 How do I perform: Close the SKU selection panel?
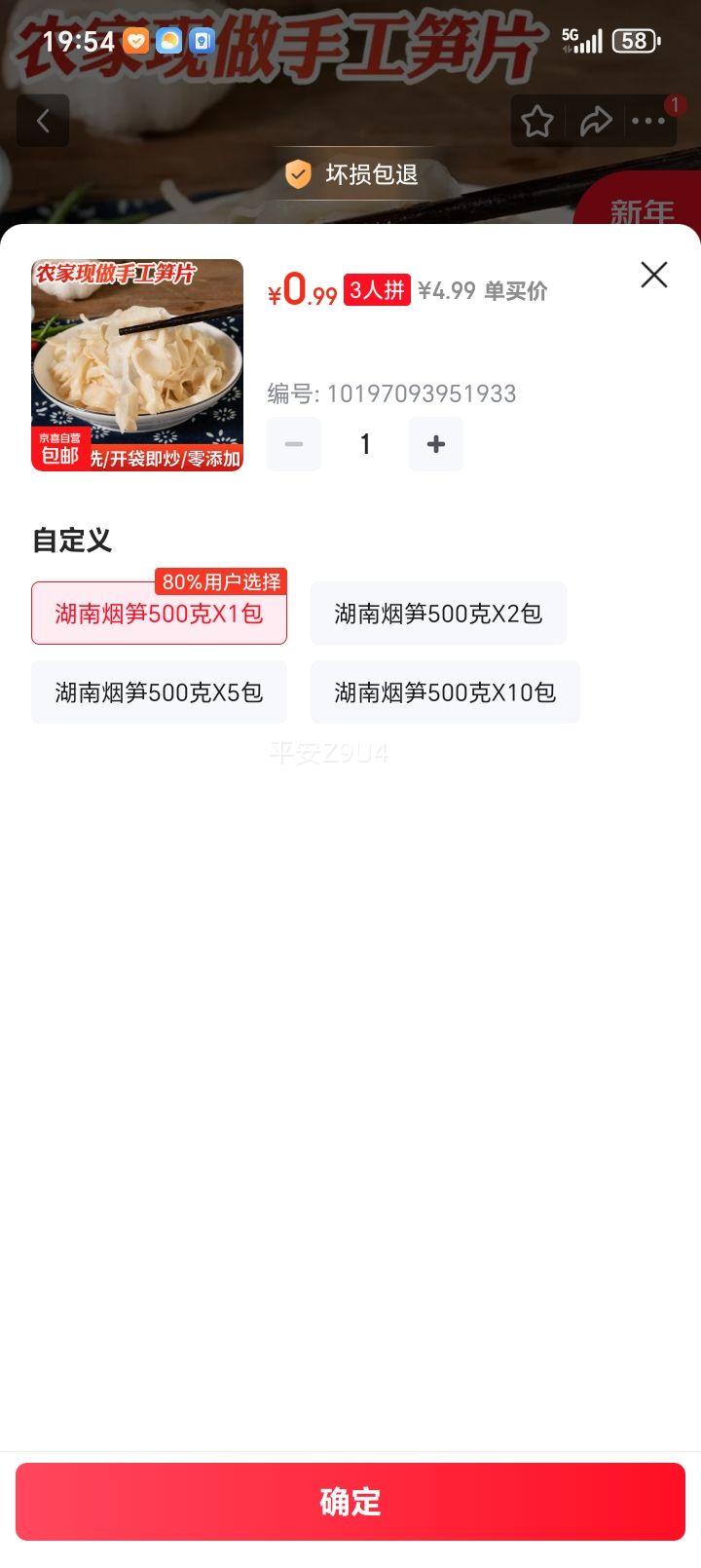point(653,276)
